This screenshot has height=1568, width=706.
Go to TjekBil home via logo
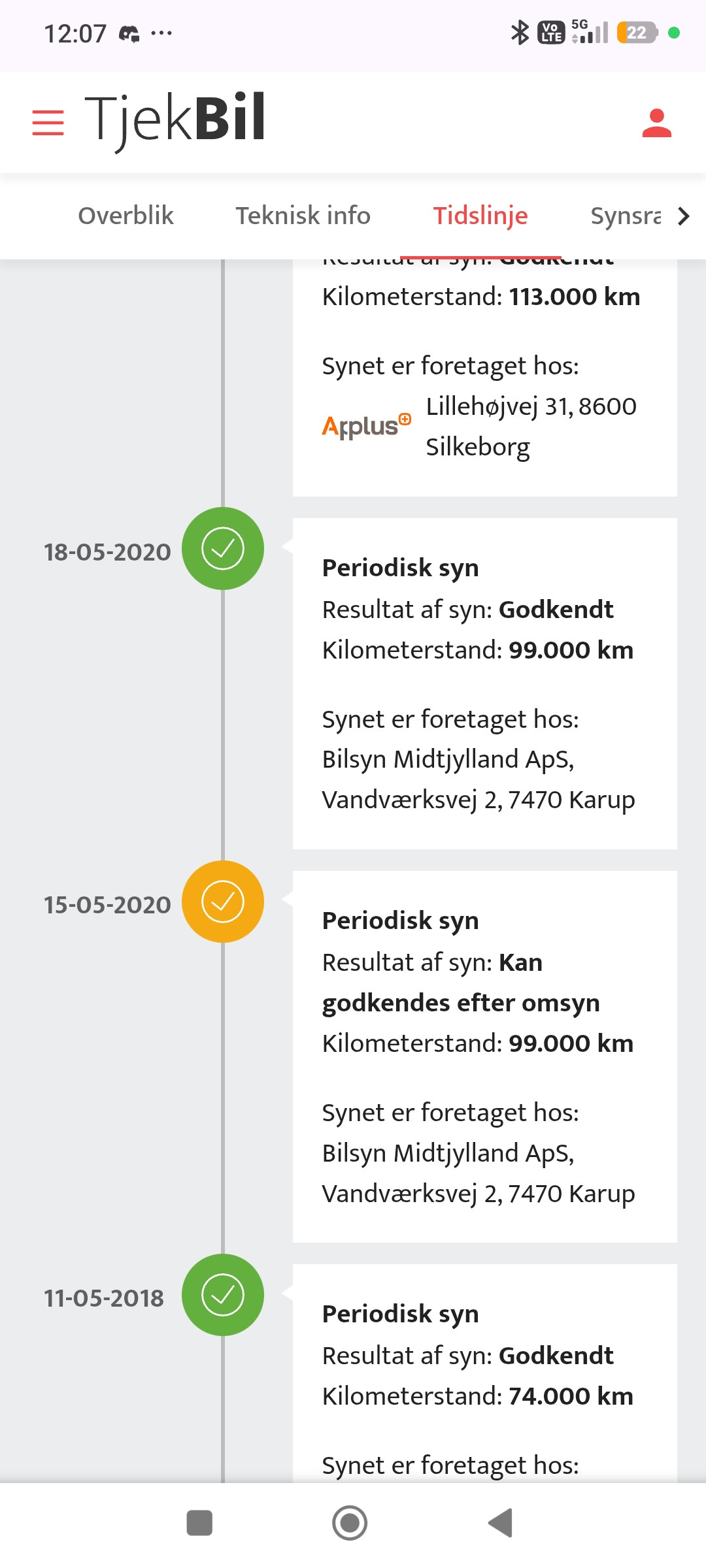(x=175, y=120)
